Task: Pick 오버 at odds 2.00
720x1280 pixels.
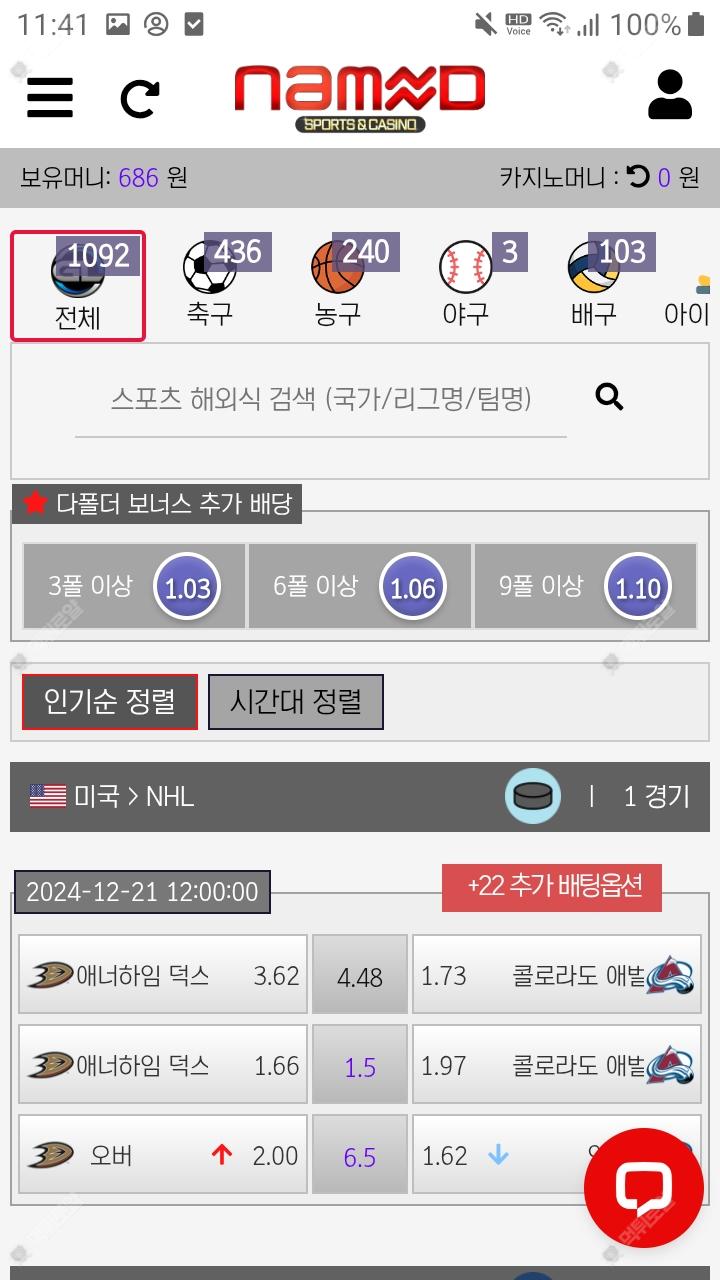Action: pyautogui.click(x=163, y=1156)
